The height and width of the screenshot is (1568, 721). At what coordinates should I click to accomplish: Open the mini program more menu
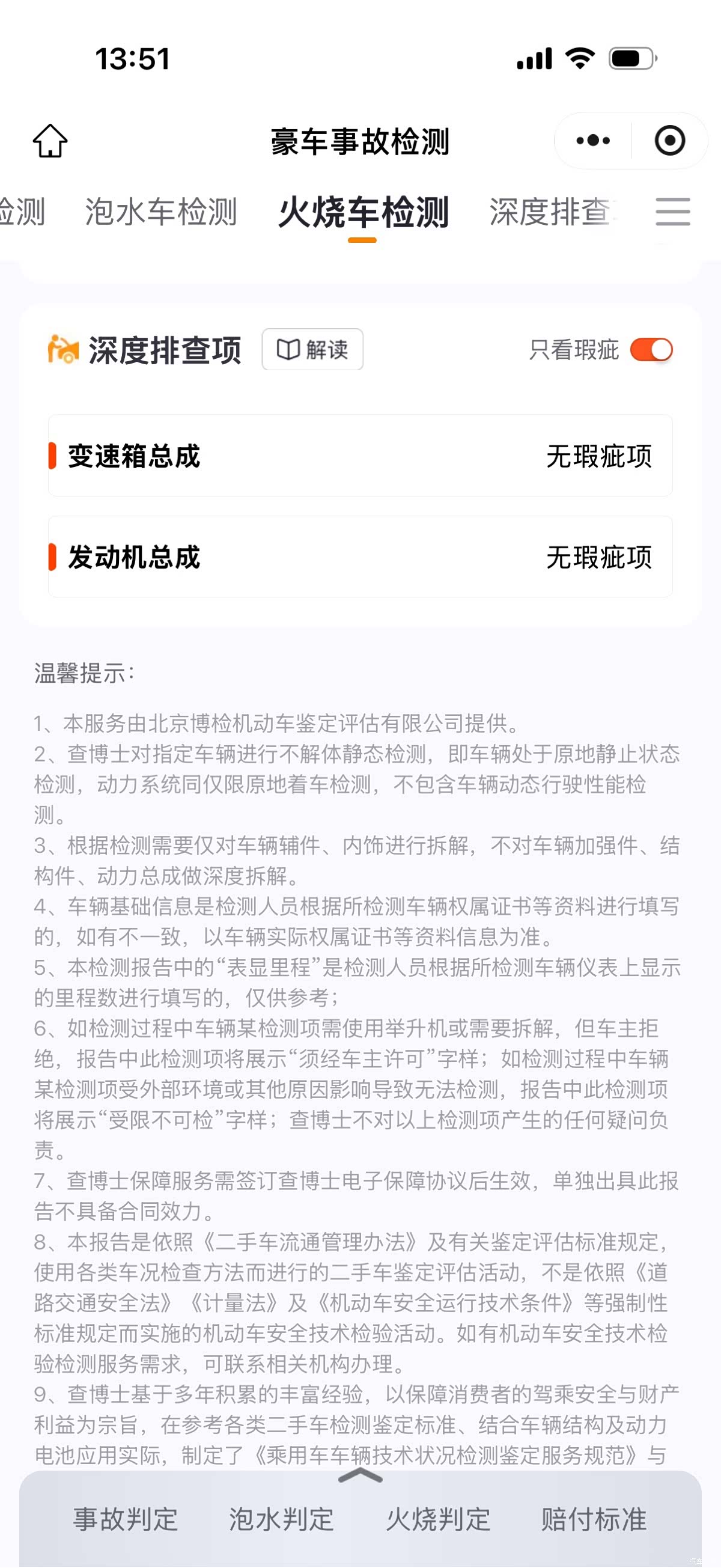pos(592,141)
